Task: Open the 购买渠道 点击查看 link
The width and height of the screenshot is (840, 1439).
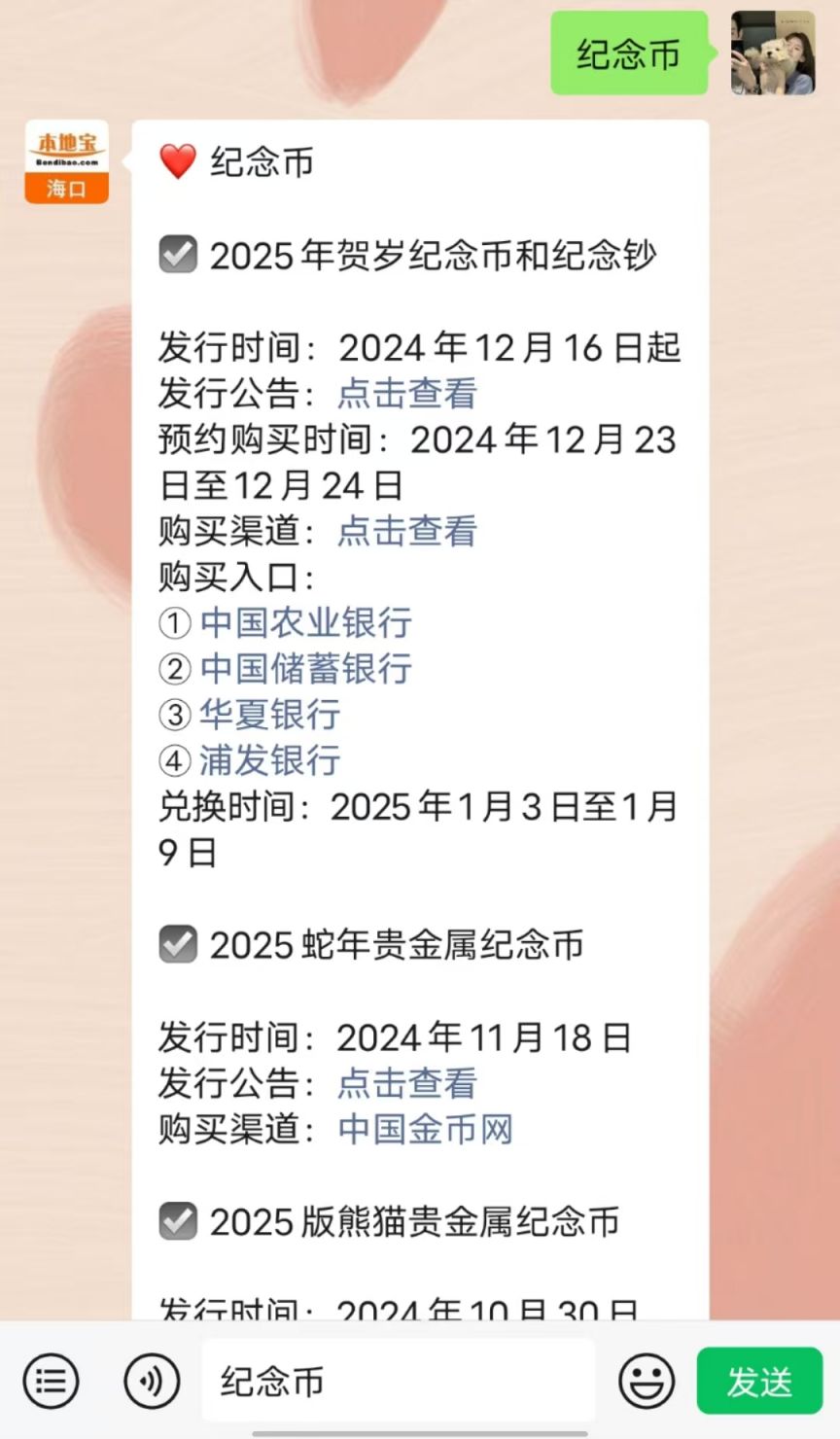Action: 406,532
